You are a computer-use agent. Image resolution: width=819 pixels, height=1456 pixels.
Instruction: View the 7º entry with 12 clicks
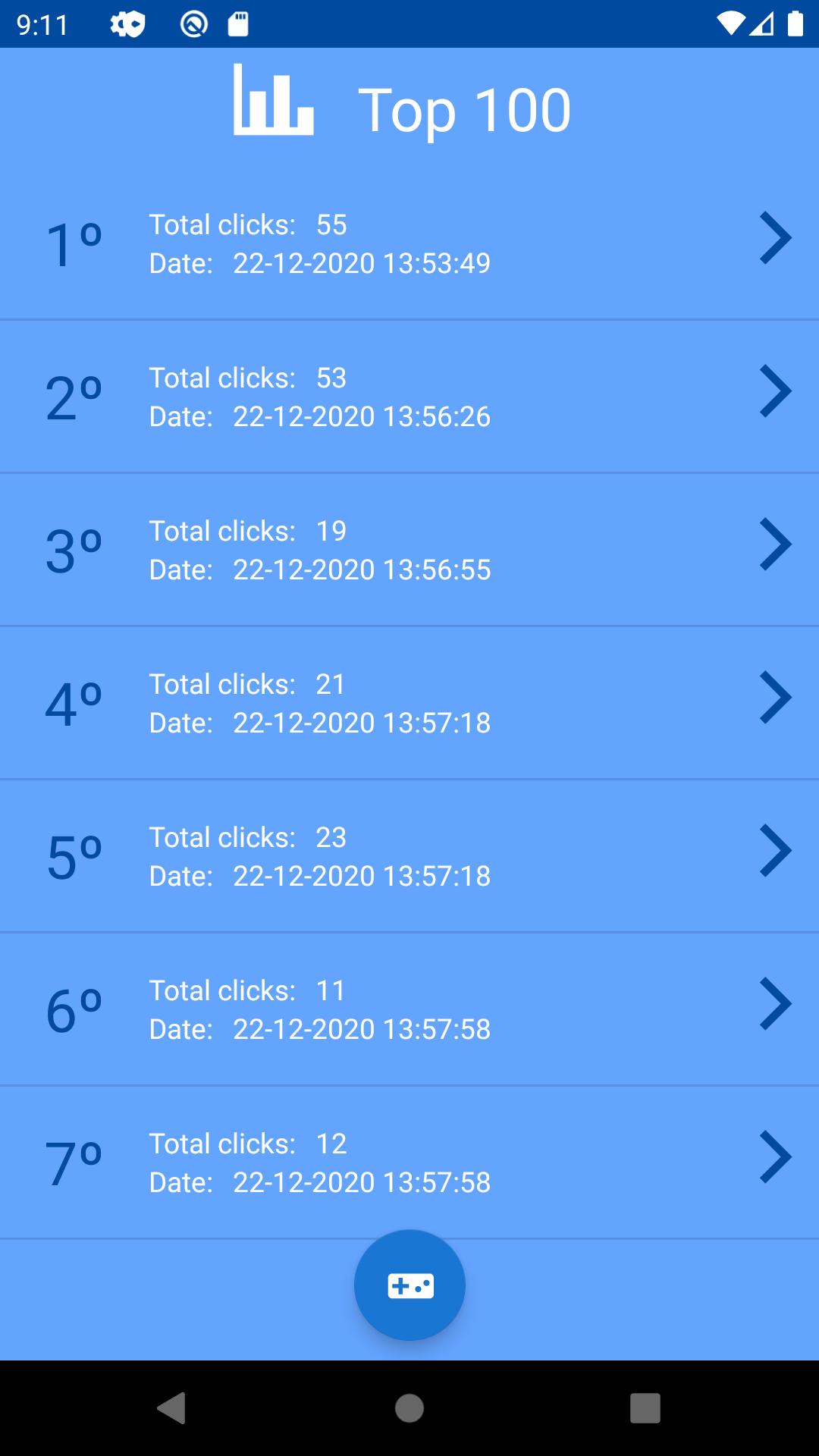(x=409, y=1163)
